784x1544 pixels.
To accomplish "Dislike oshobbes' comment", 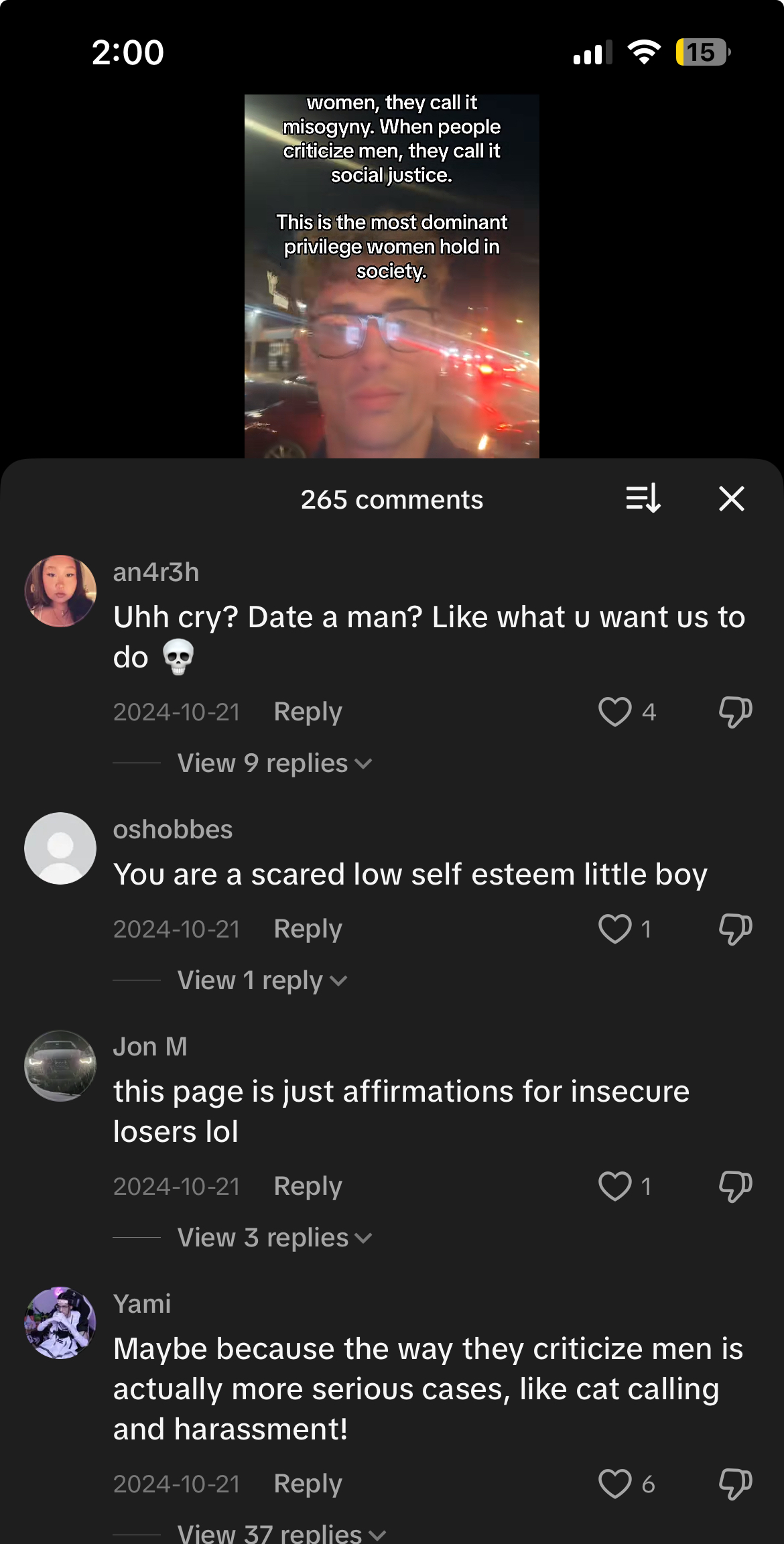I will 735,929.
